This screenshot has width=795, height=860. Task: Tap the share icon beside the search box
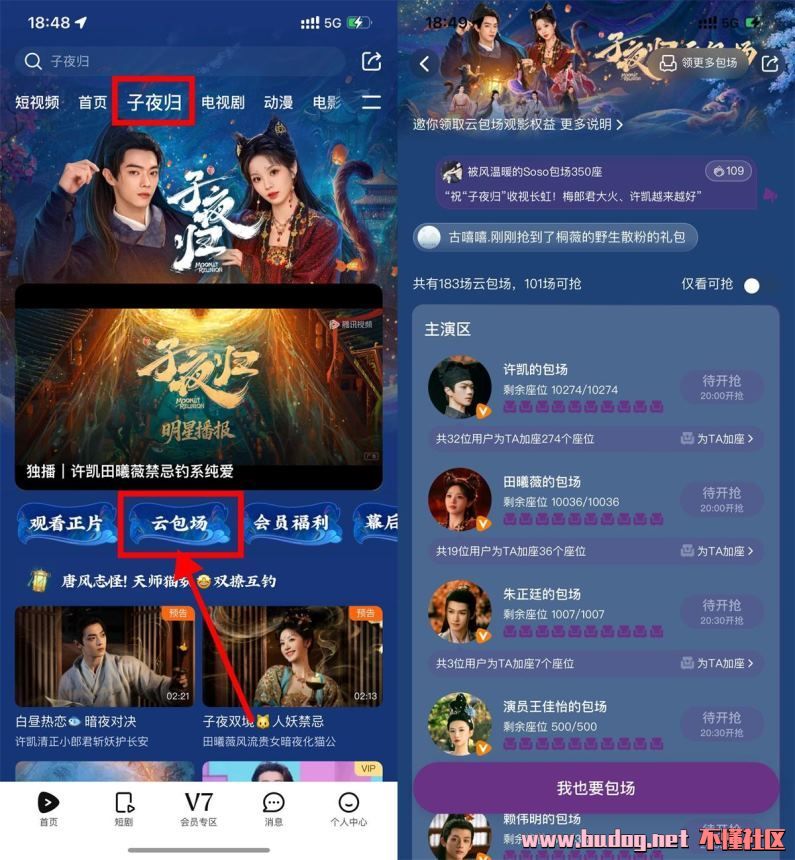371,62
